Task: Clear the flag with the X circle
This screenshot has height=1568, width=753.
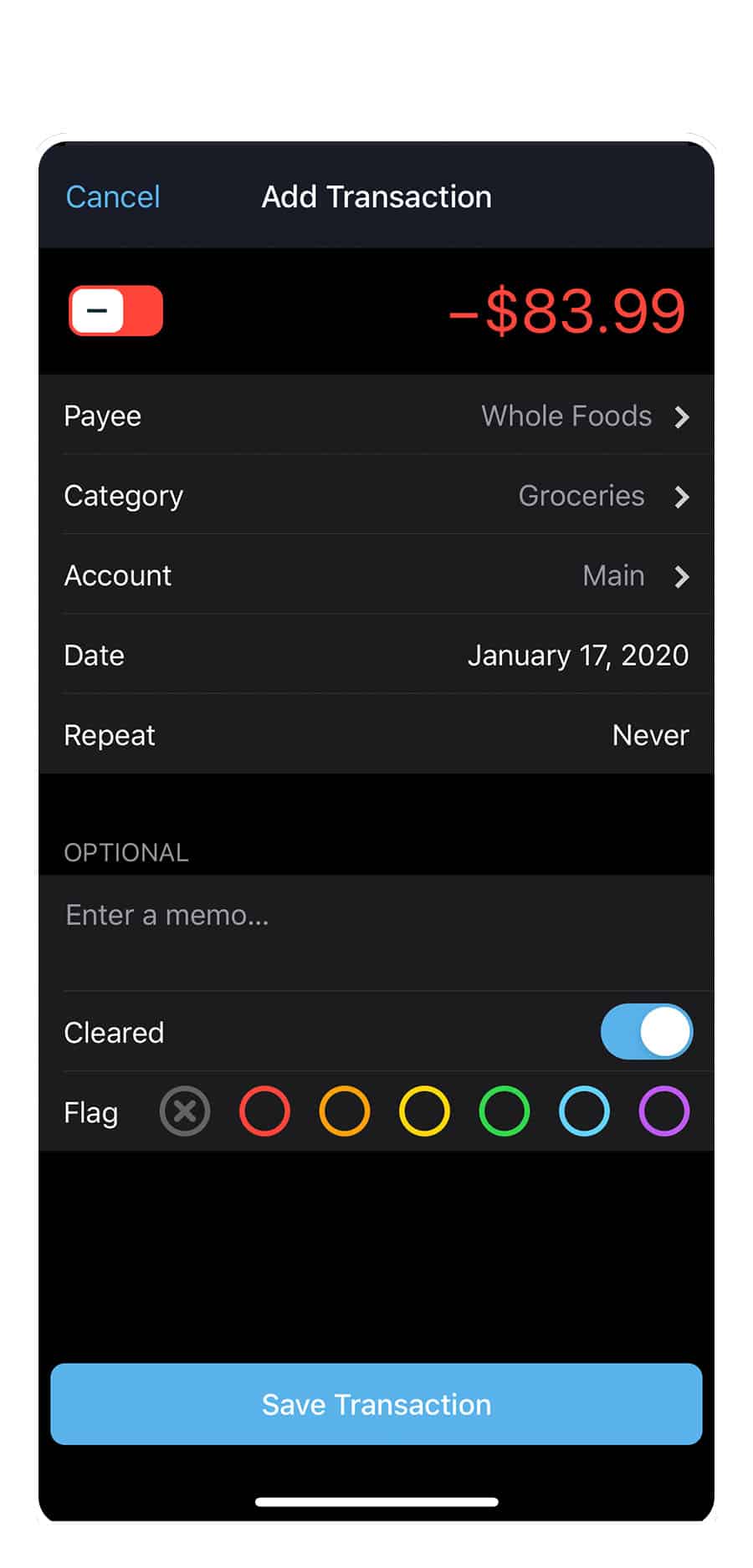Action: pyautogui.click(x=185, y=1111)
